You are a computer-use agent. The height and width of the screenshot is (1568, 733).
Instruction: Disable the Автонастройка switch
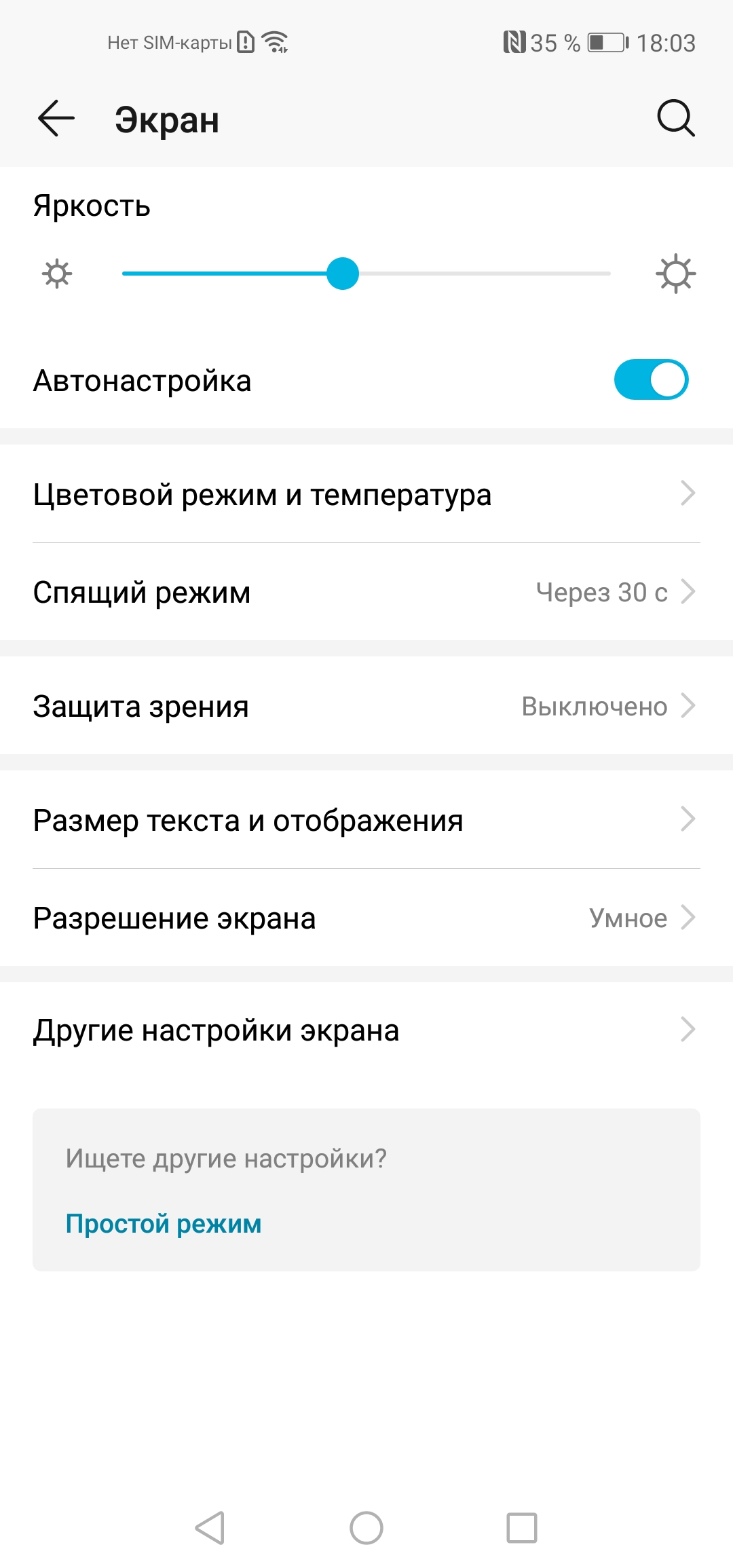(651, 379)
